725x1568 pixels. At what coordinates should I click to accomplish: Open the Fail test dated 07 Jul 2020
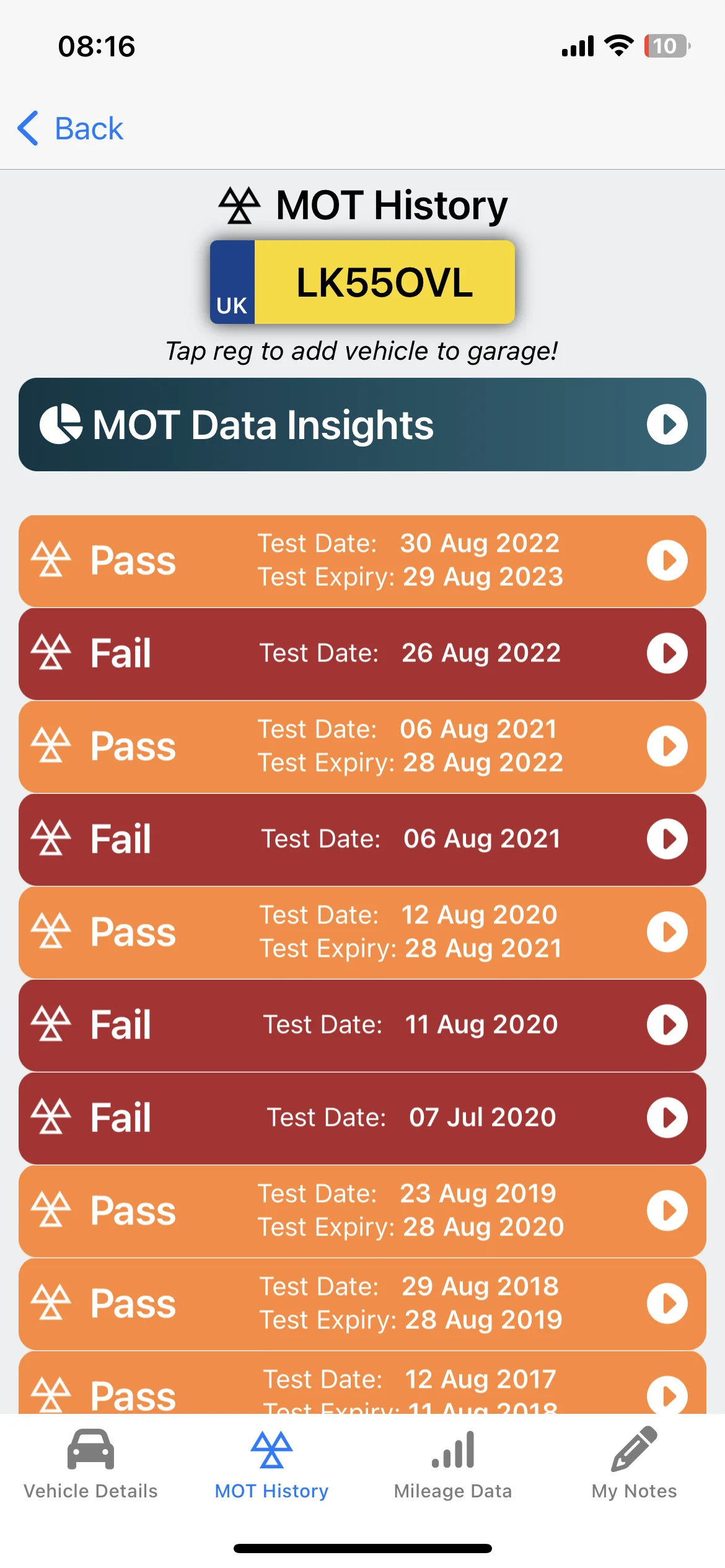click(x=362, y=1118)
